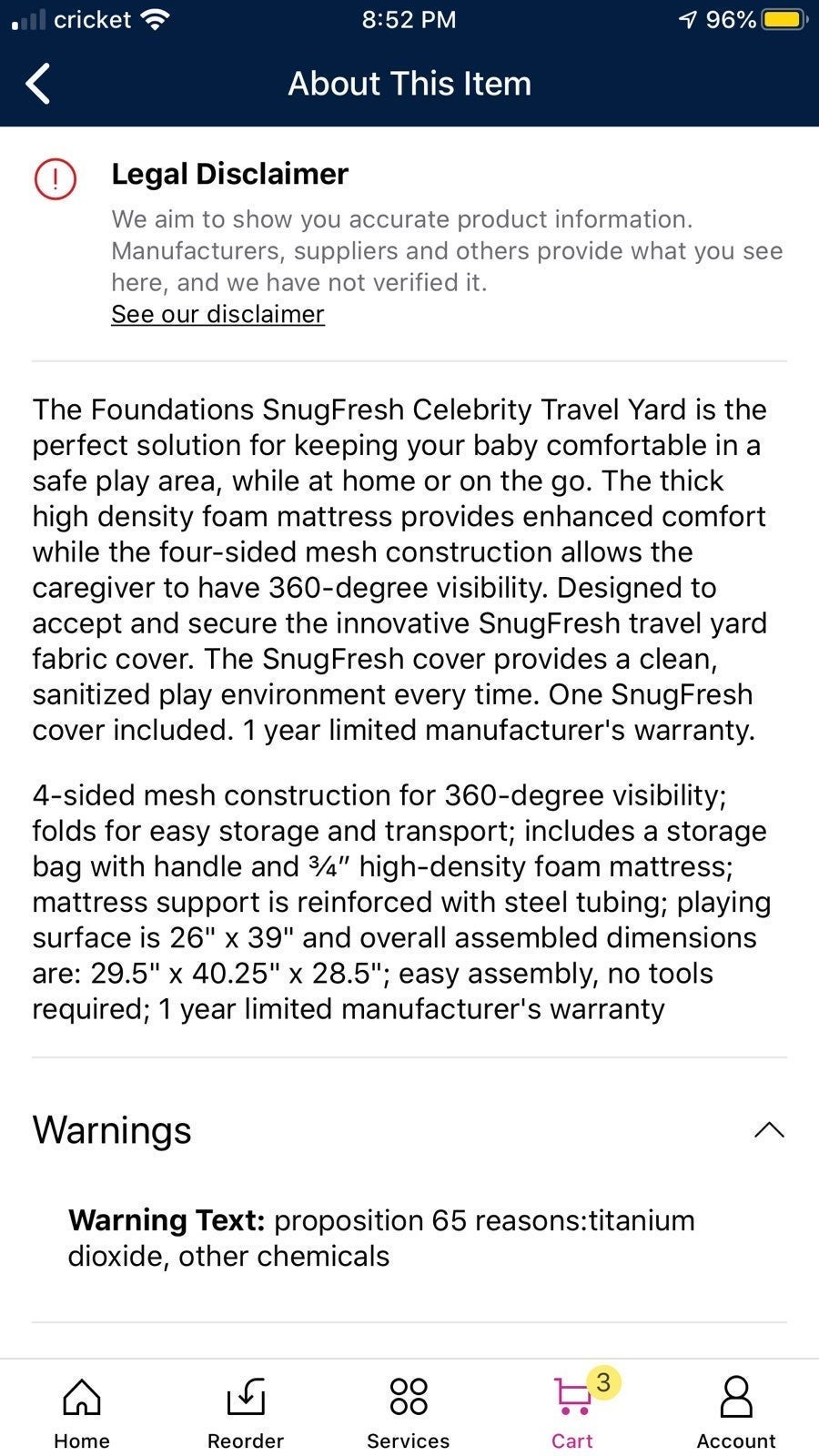Go to the Services tab

(409, 1414)
